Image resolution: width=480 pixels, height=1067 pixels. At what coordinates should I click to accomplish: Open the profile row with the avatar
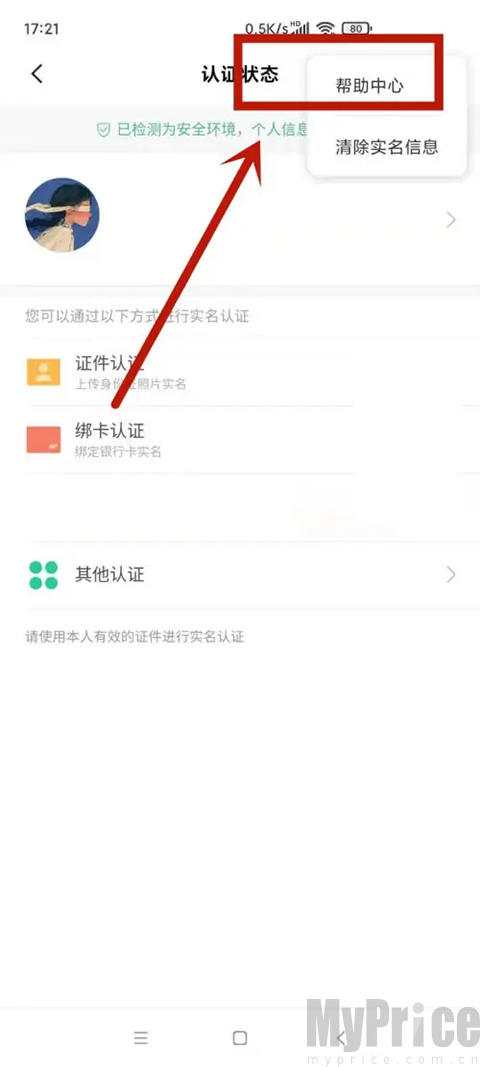tap(240, 218)
